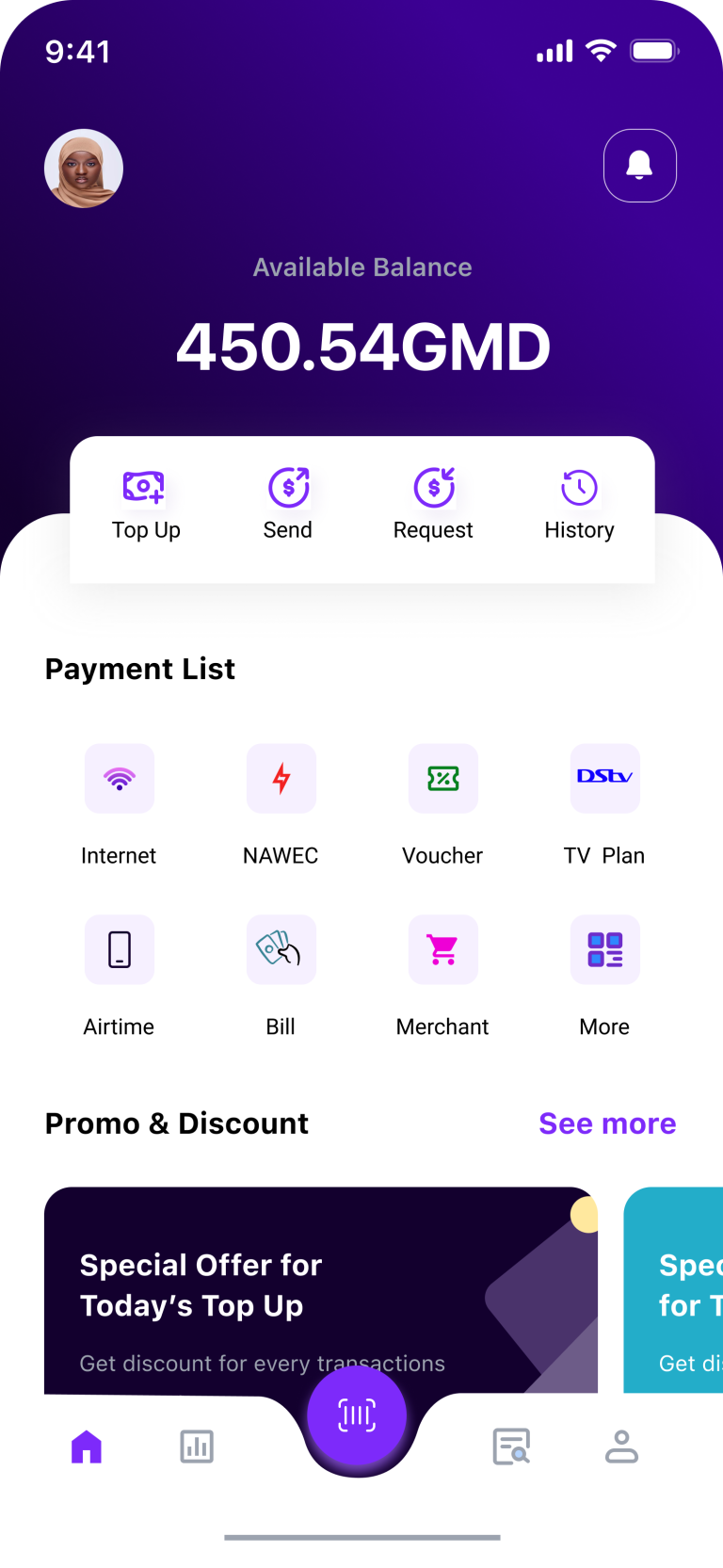Screen dimensions: 723x1568
Task: Tap See more for promos
Action: tap(607, 1123)
